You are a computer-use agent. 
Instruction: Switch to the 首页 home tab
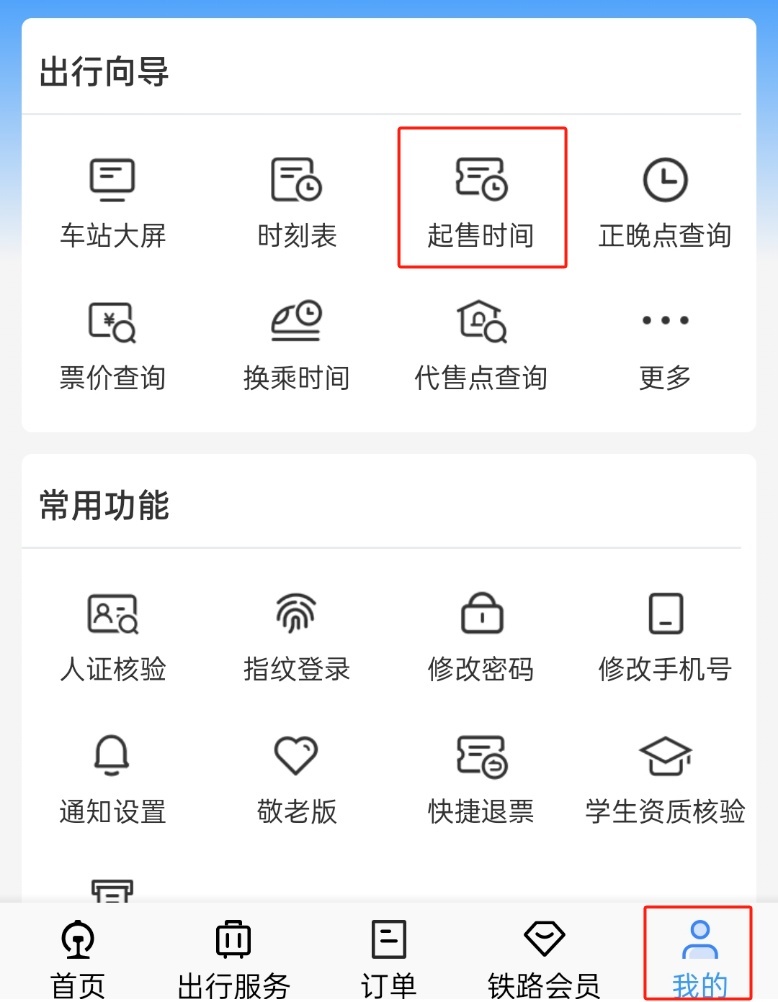(x=78, y=957)
